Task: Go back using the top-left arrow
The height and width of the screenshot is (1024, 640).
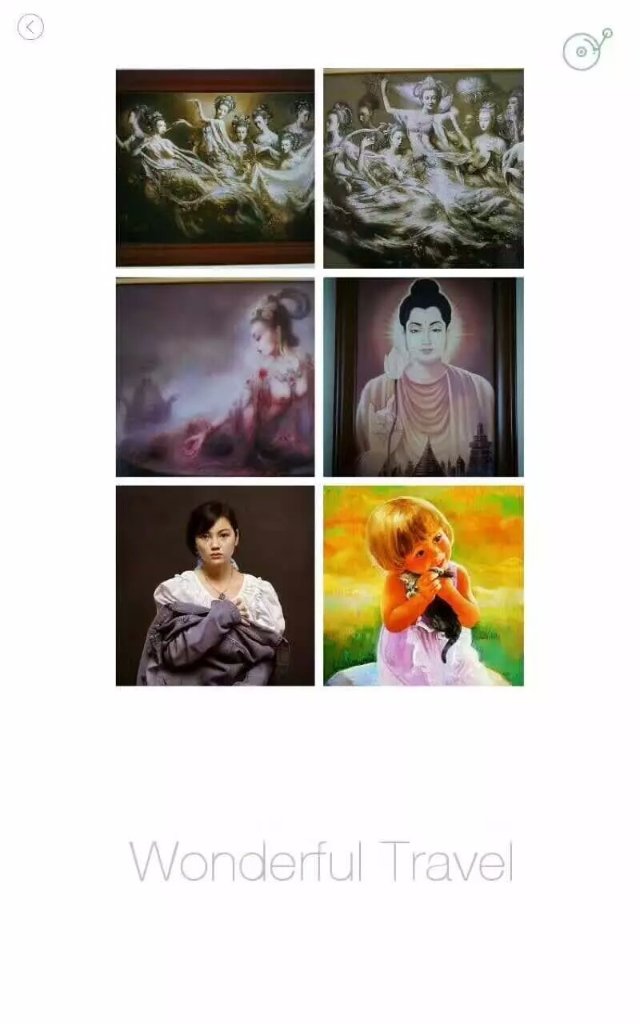Action: tap(31, 27)
